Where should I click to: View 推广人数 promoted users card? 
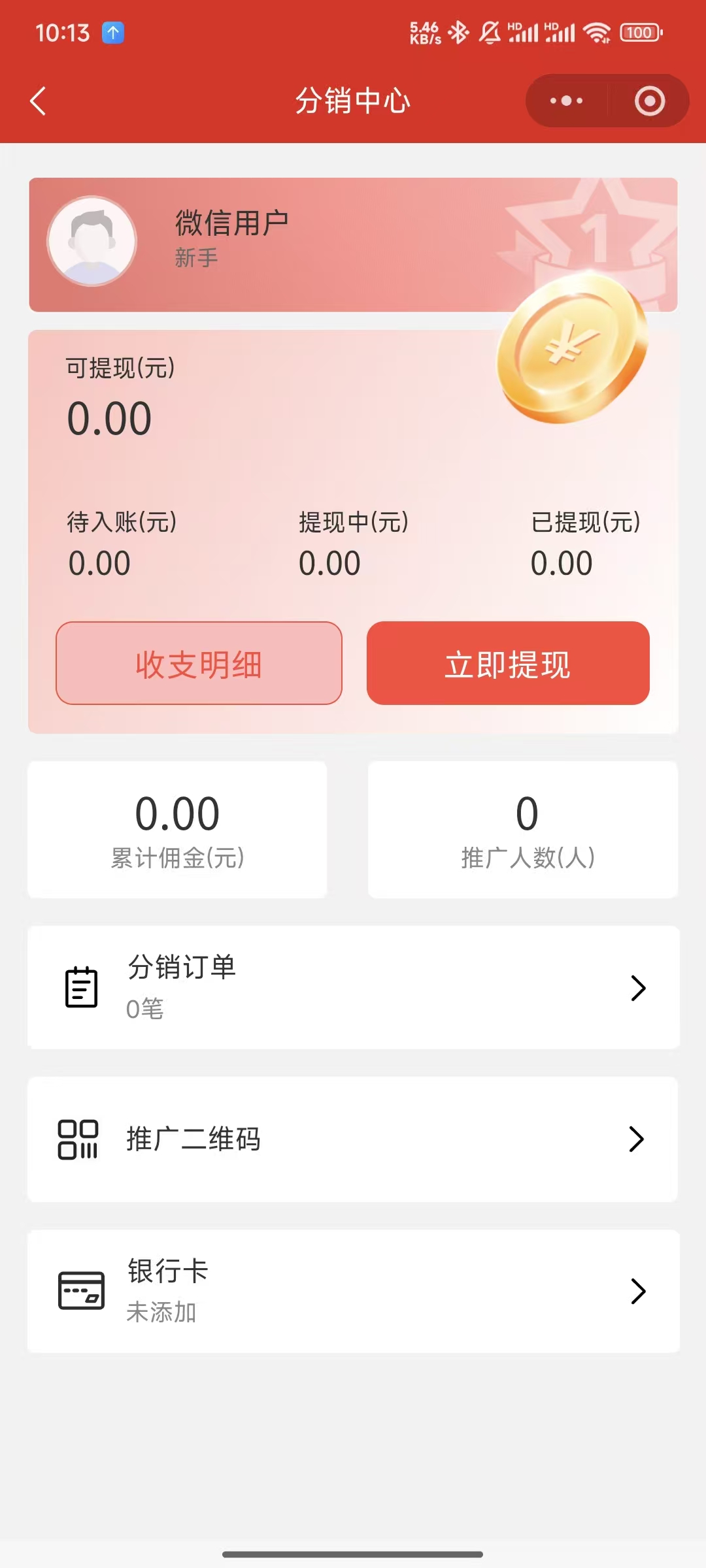[x=523, y=830]
